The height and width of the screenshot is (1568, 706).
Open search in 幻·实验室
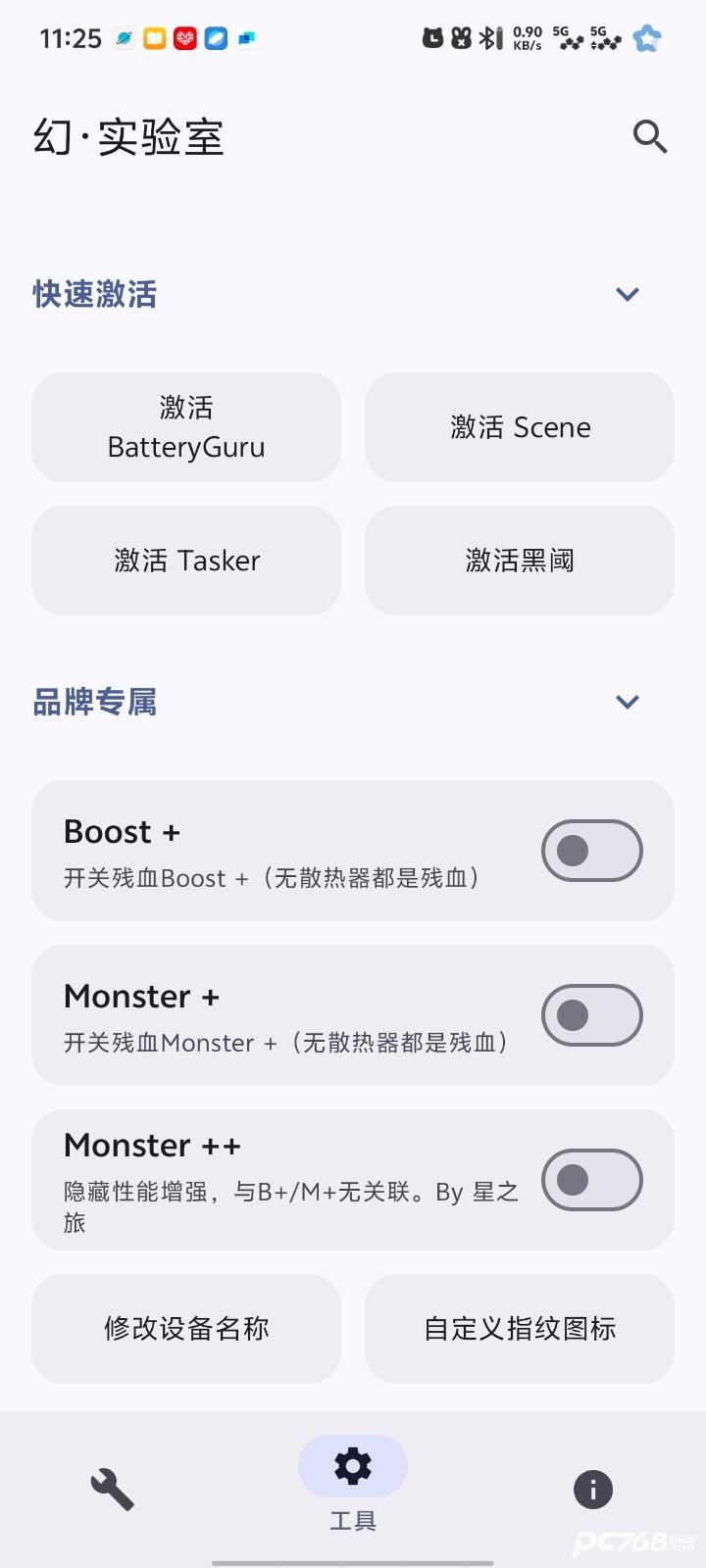[649, 137]
